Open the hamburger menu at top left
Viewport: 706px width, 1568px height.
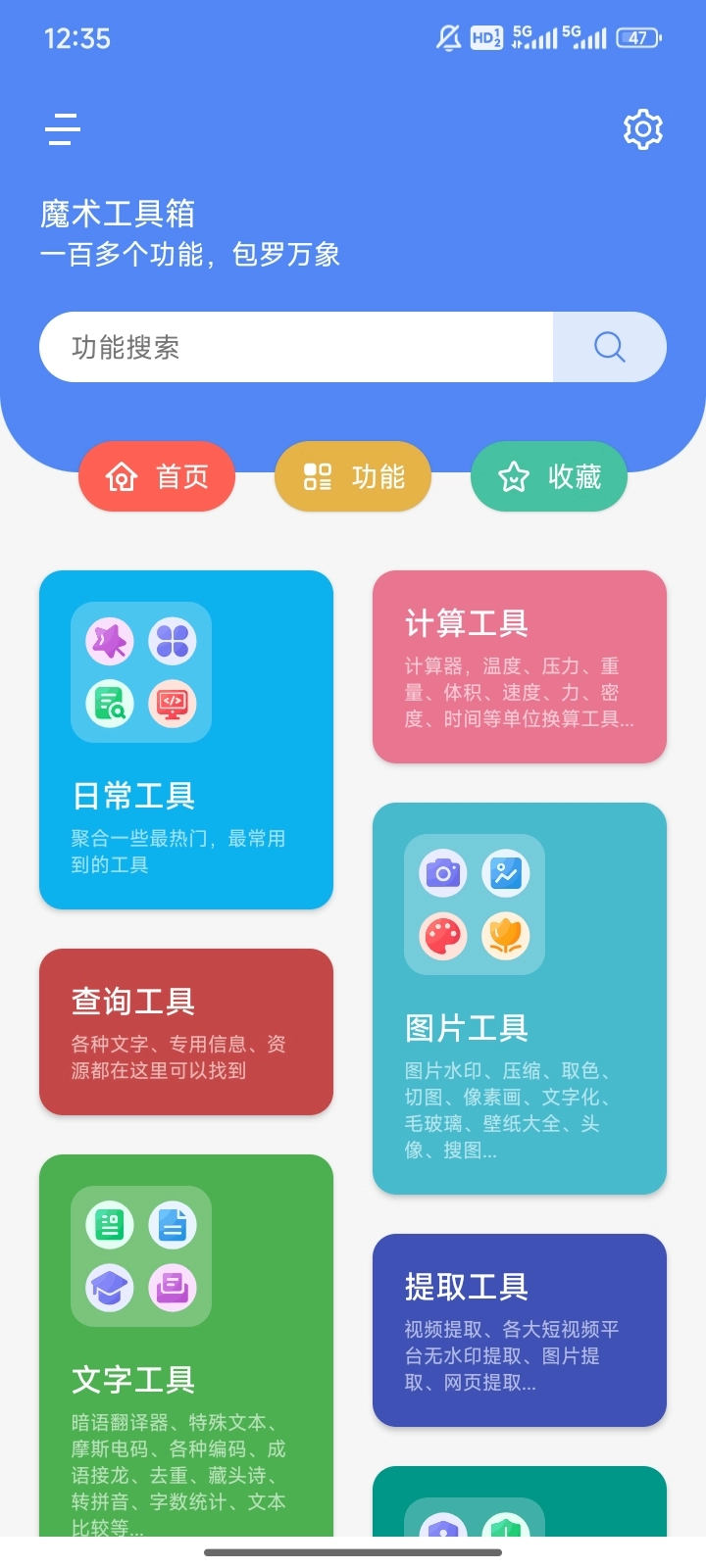pyautogui.click(x=62, y=129)
